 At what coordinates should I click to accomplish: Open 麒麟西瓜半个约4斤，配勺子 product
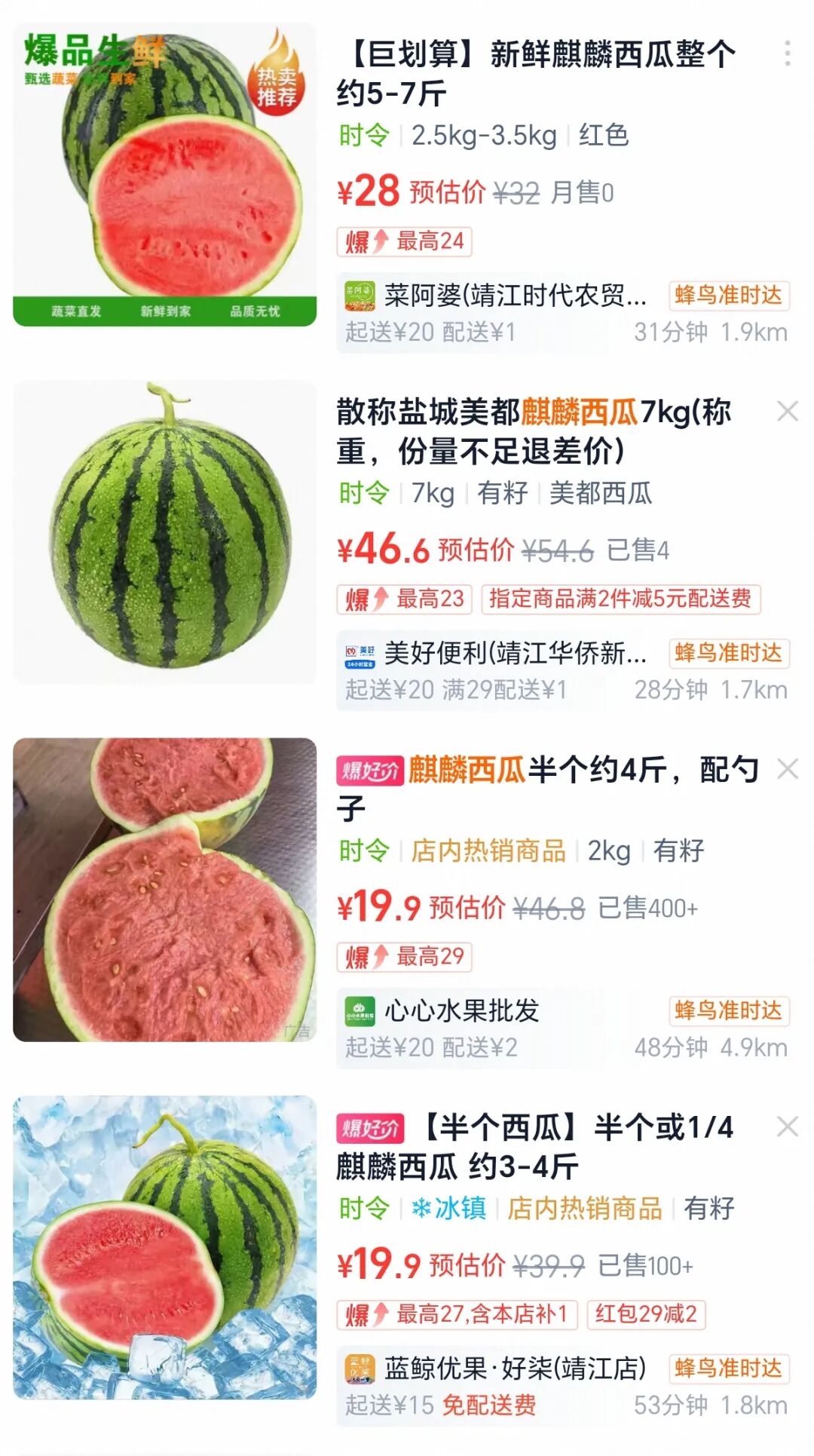pyautogui.click(x=548, y=789)
